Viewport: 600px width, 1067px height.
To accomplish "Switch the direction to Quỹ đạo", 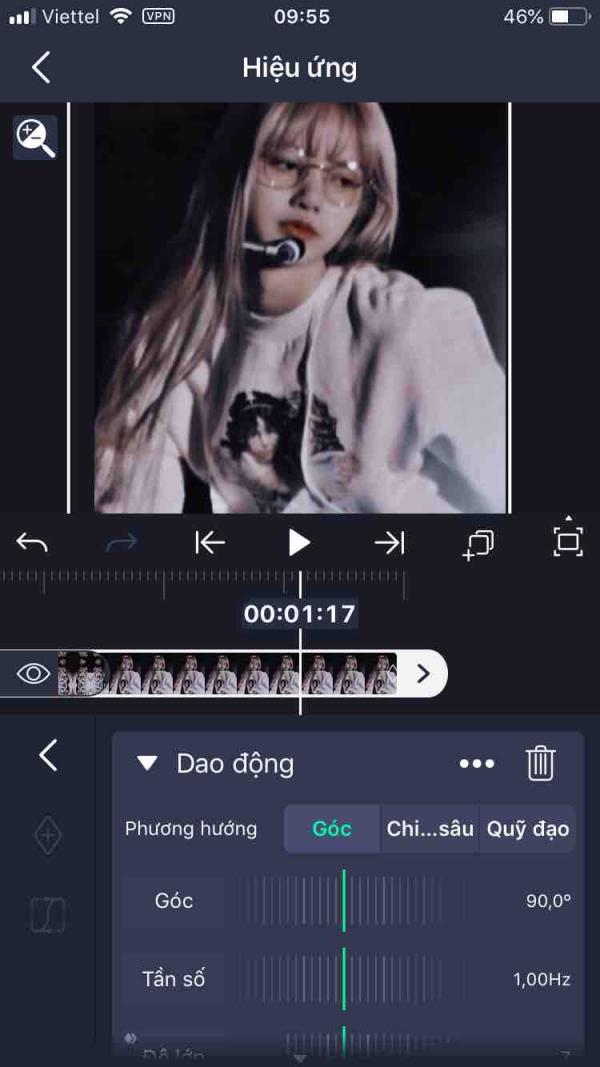I will [x=528, y=829].
